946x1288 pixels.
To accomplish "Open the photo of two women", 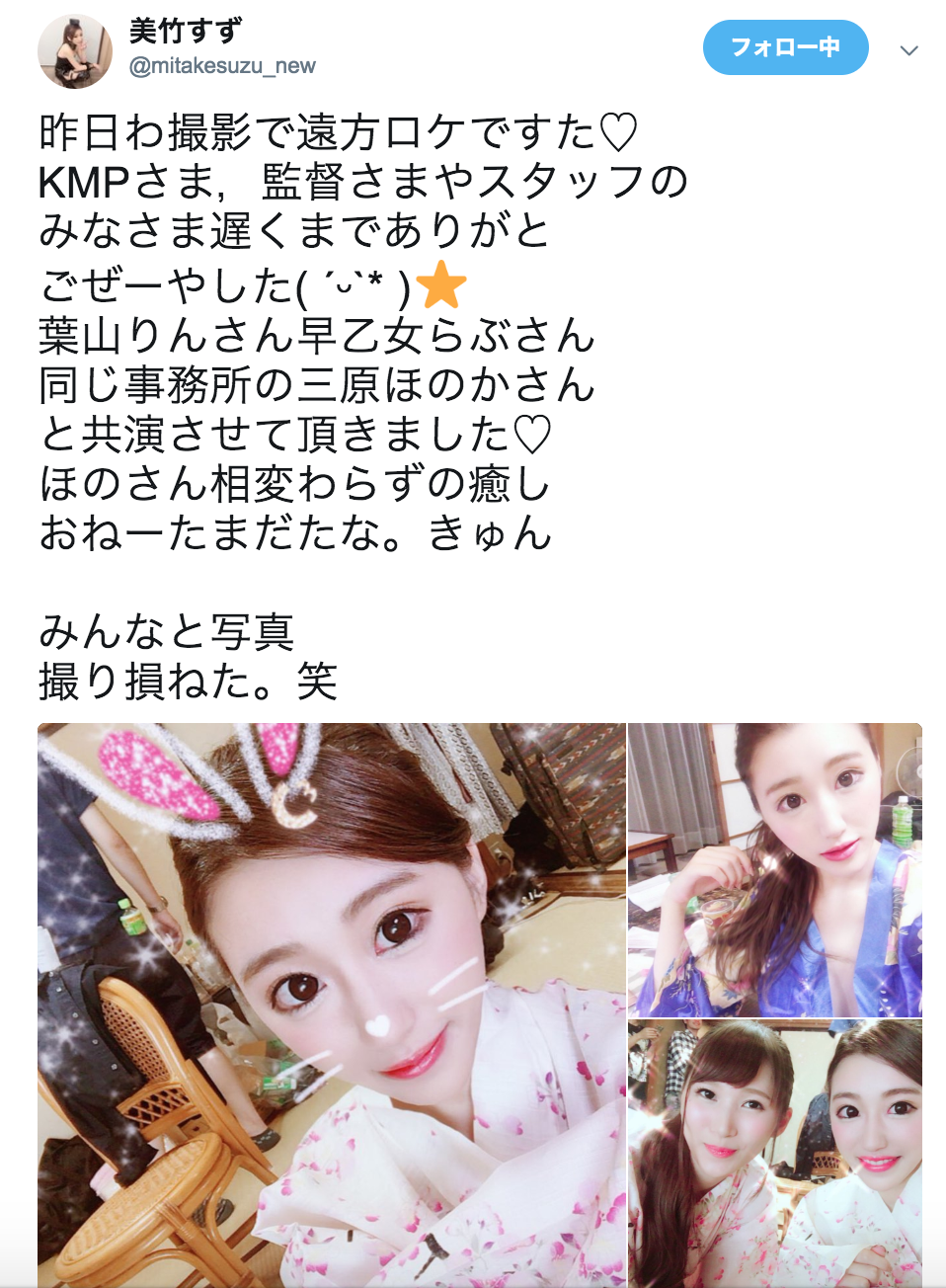I will coord(774,1153).
